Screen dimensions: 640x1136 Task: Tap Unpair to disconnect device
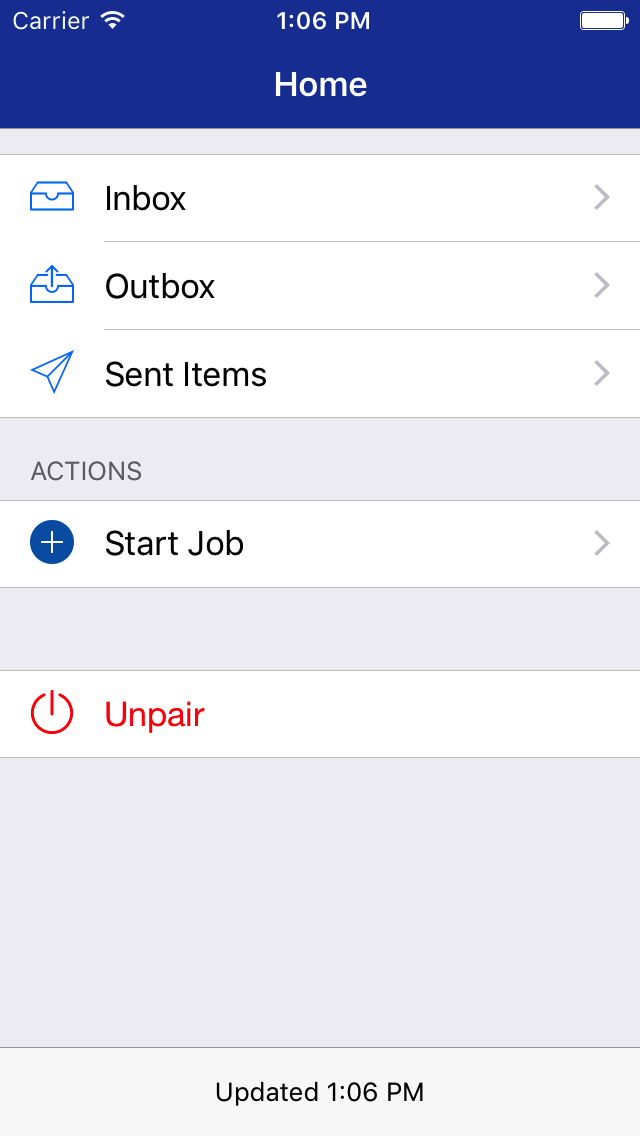coord(155,714)
